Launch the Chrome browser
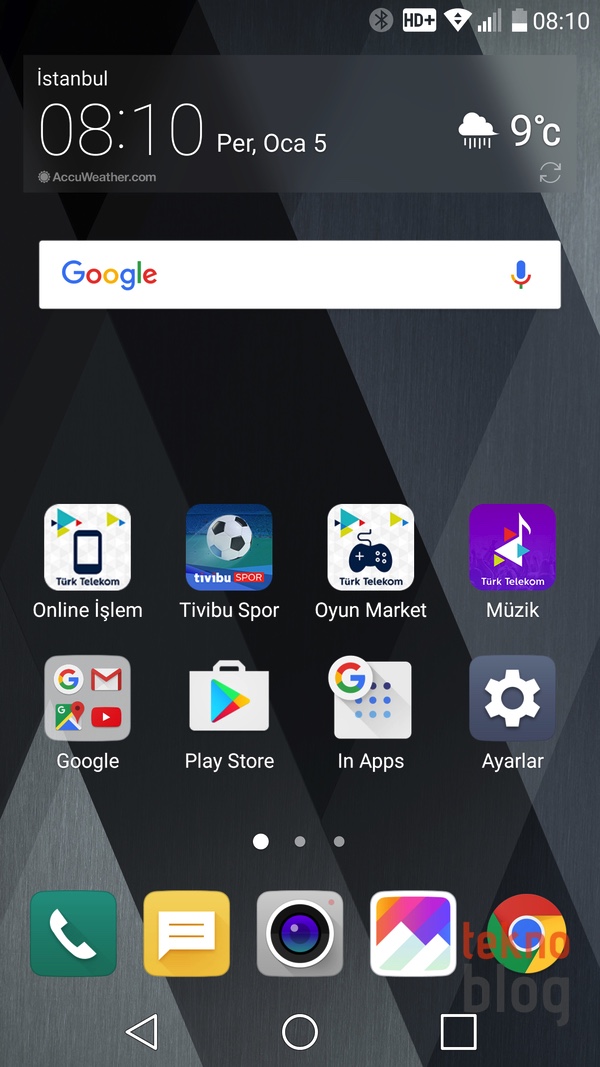The image size is (600, 1067). click(x=526, y=934)
